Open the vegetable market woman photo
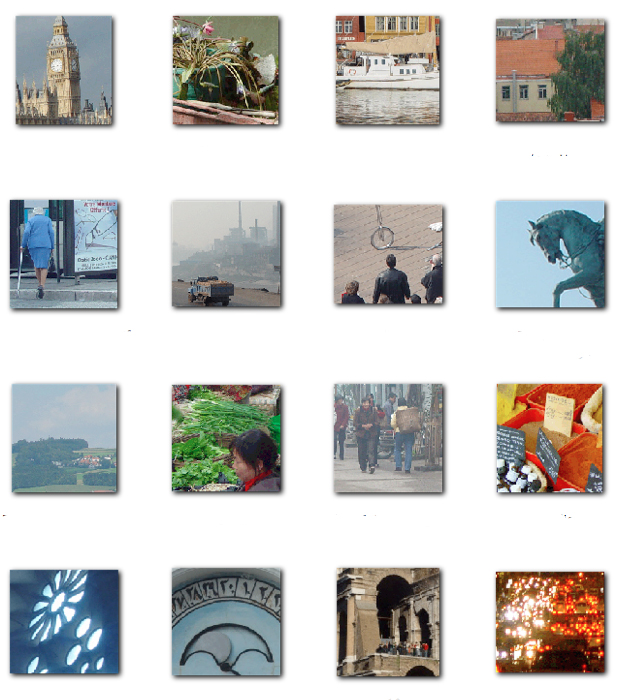Image resolution: width=622 pixels, height=700 pixels. pyautogui.click(x=225, y=438)
